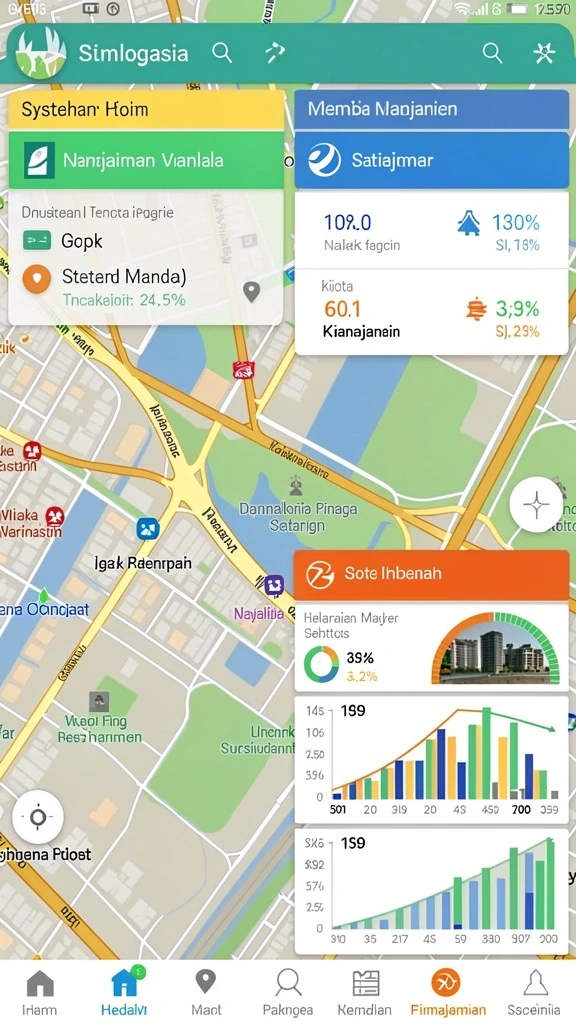Screen dimensions: 576x1024
Task: Open the Mant tab
Action: [206, 992]
